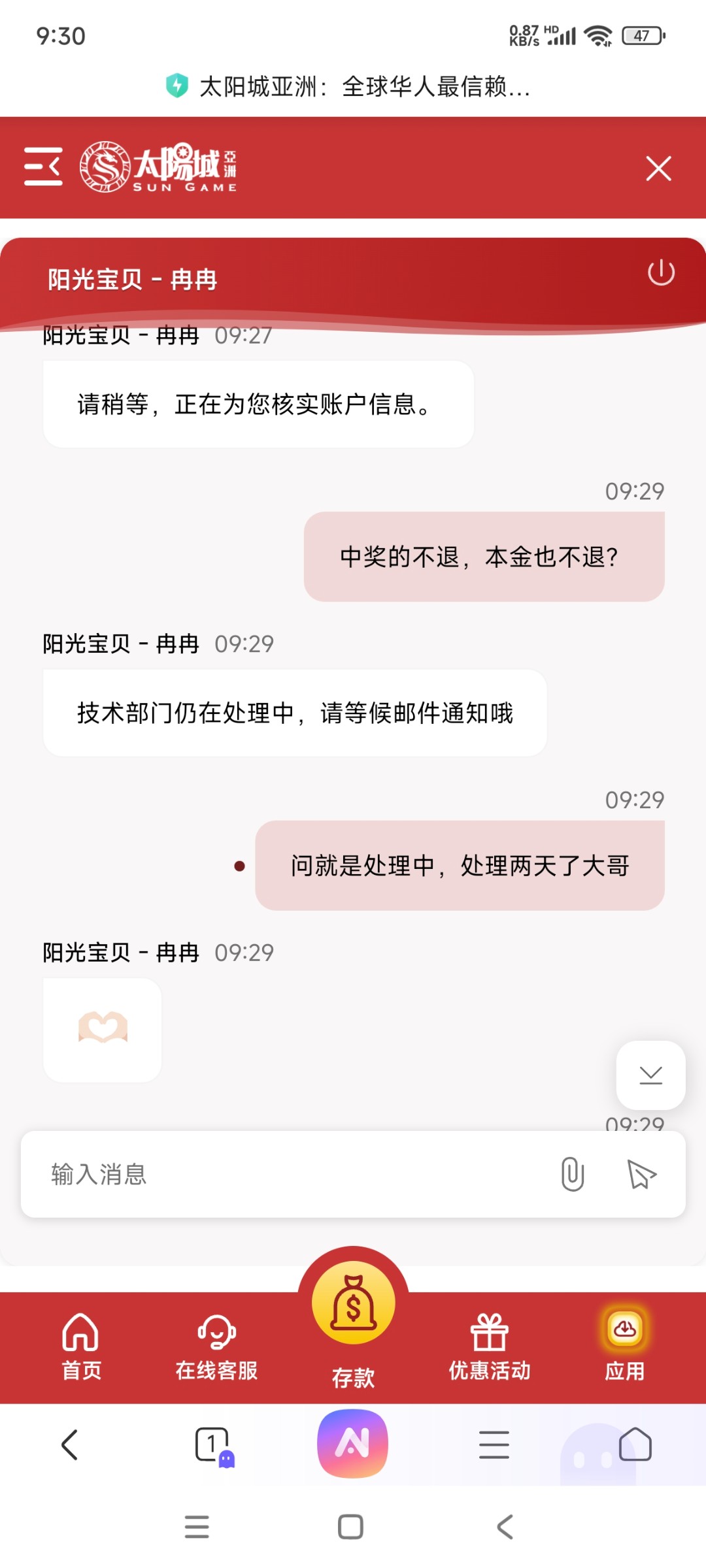Open the heart-hands image message

103,1030
